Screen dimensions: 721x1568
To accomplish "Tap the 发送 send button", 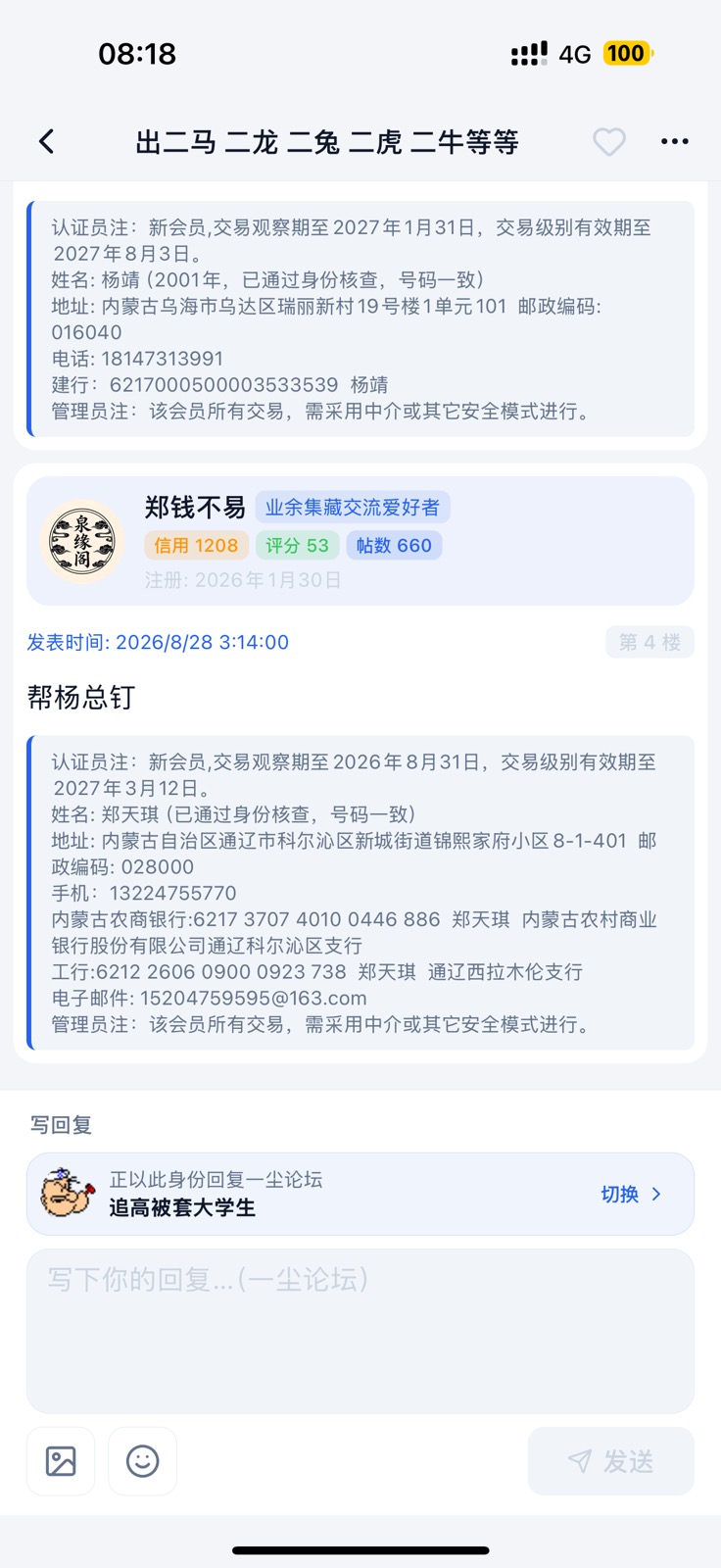I will (610, 1461).
